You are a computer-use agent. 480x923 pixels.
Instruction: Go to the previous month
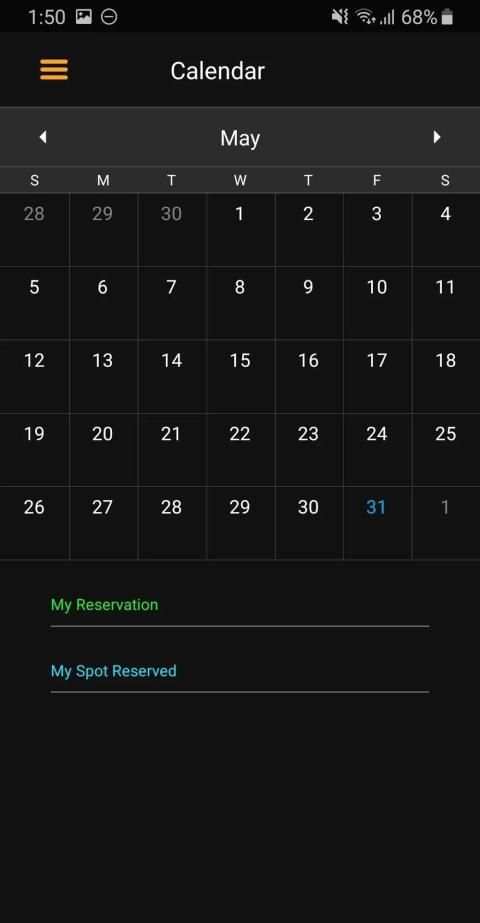[x=42, y=137]
